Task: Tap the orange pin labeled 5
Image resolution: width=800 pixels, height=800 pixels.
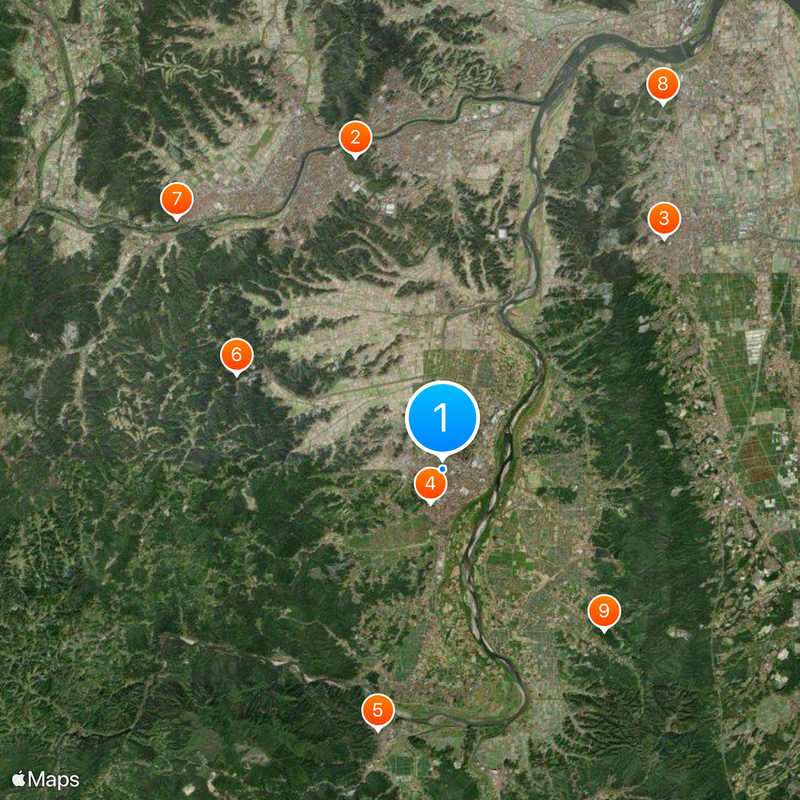Action: pos(378,711)
